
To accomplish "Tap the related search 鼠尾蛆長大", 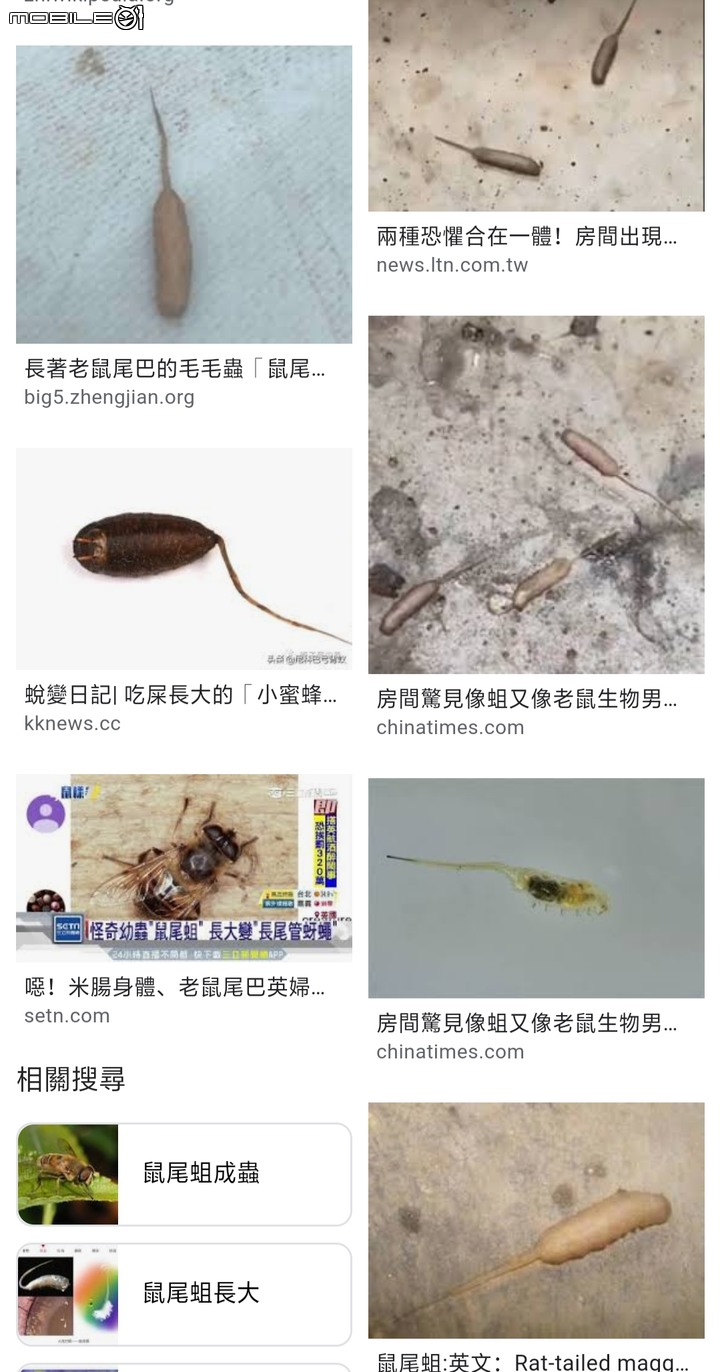I will pyautogui.click(x=184, y=1294).
